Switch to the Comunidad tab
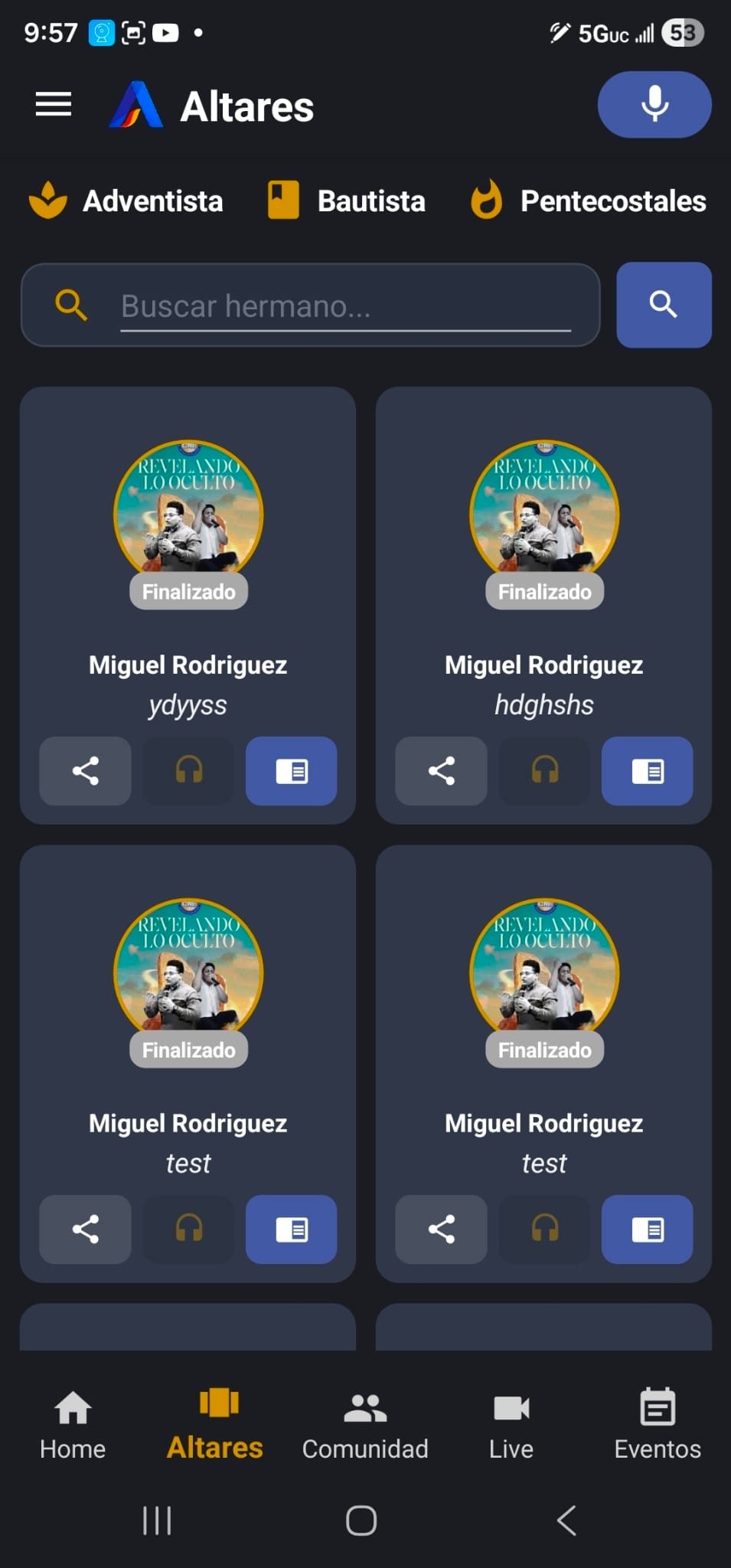Viewport: 731px width, 1568px height. point(365,1425)
